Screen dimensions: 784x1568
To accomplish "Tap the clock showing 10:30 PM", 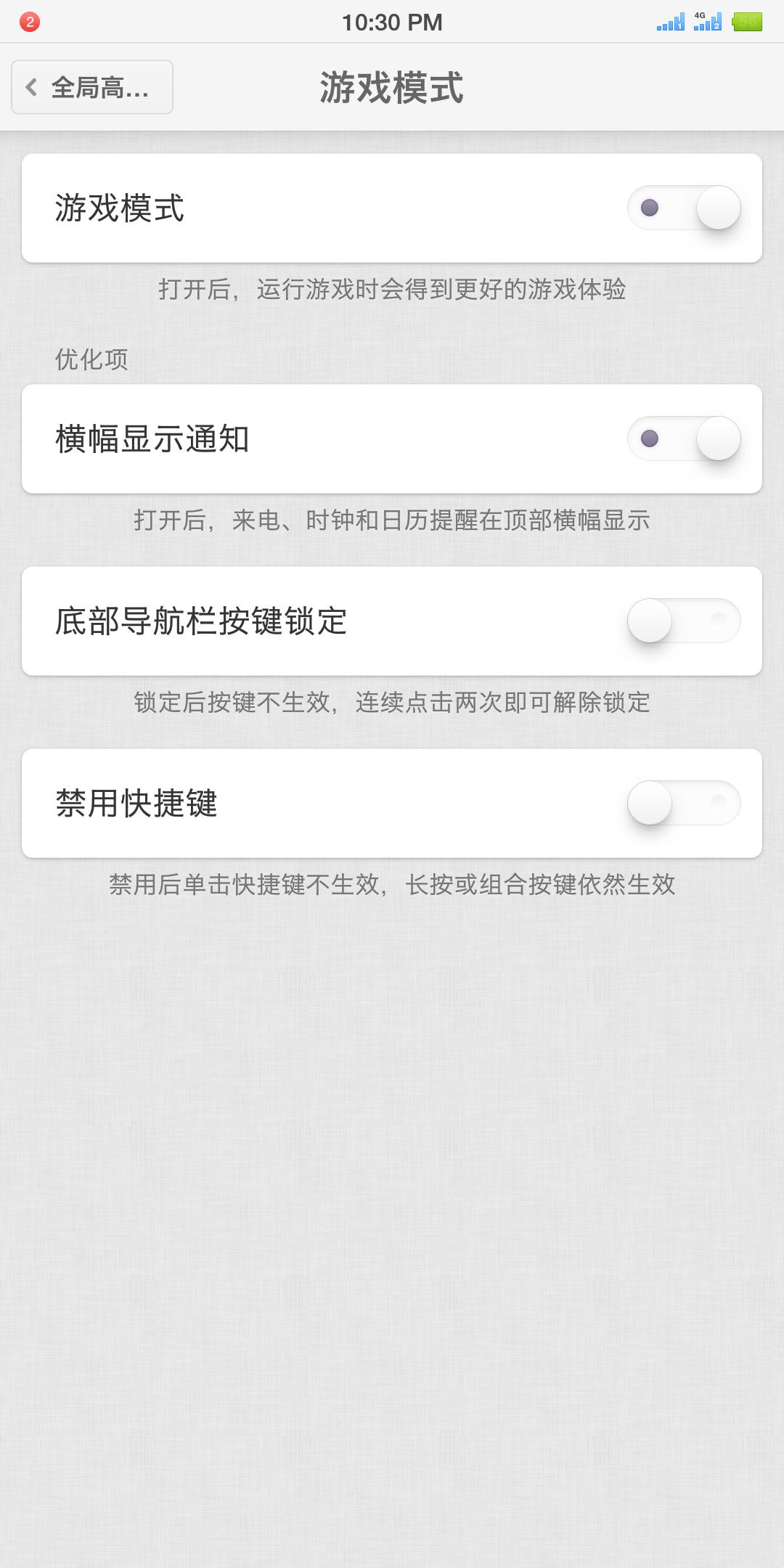I will [x=392, y=22].
